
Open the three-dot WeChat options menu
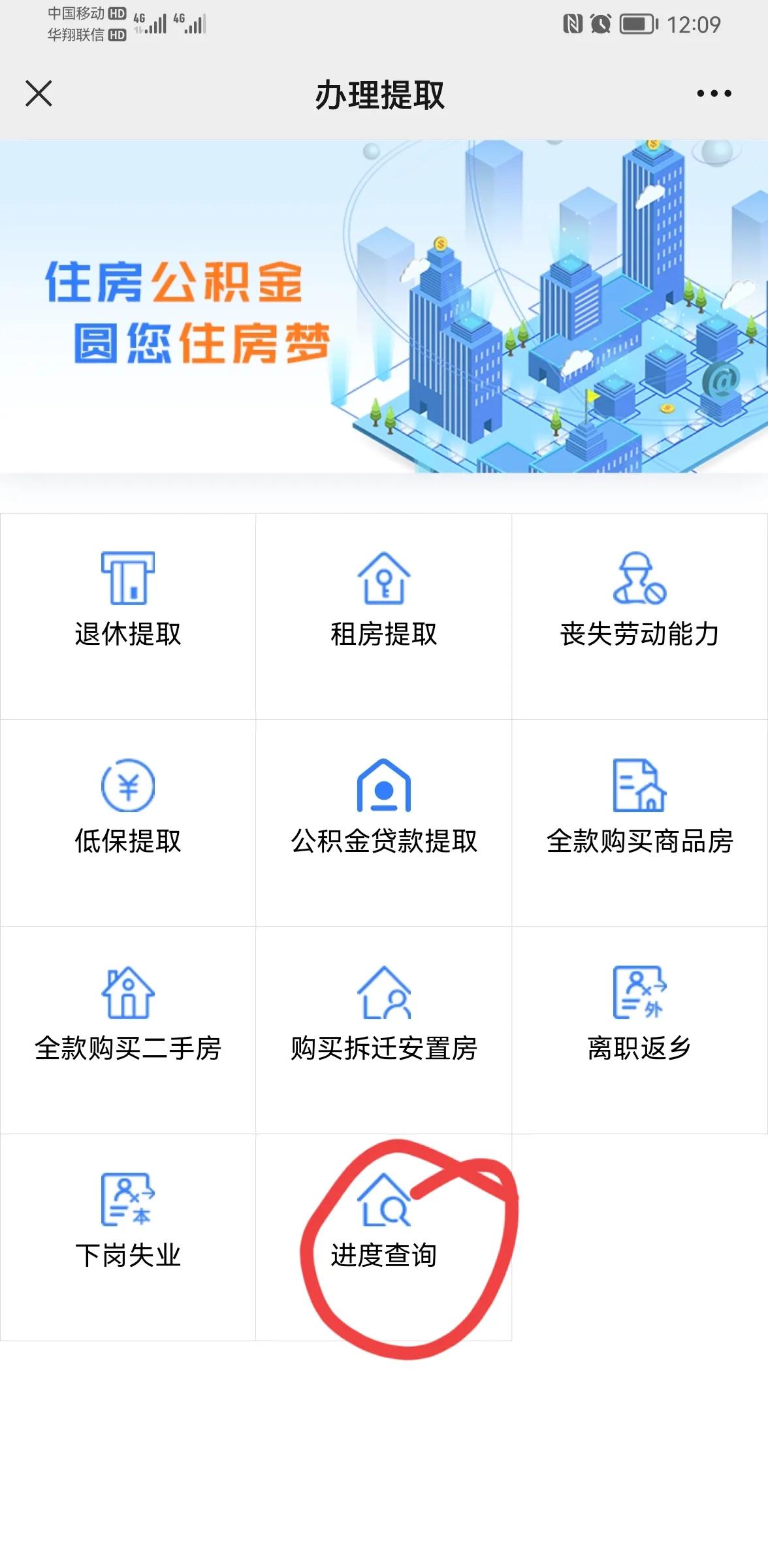711,93
